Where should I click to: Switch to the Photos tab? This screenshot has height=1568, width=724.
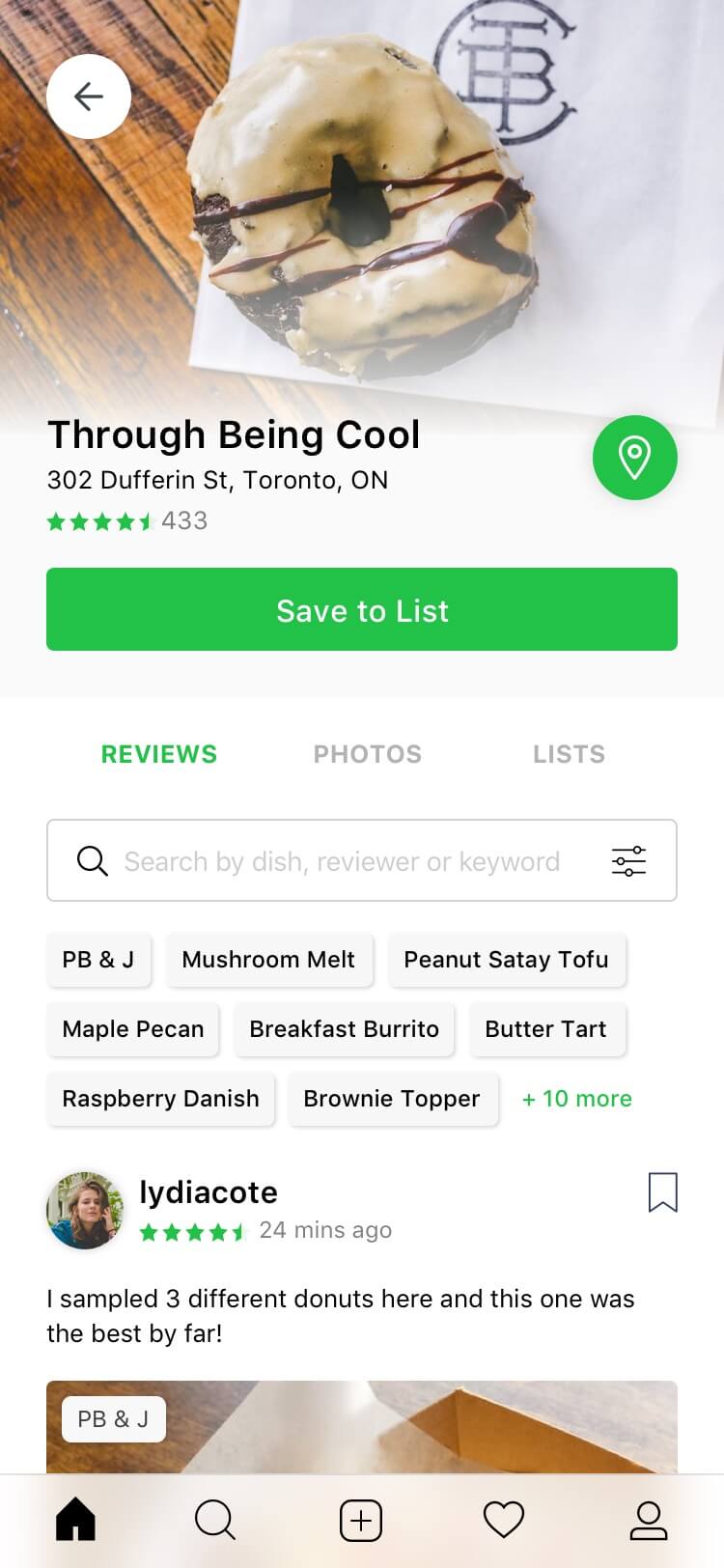coord(368,754)
